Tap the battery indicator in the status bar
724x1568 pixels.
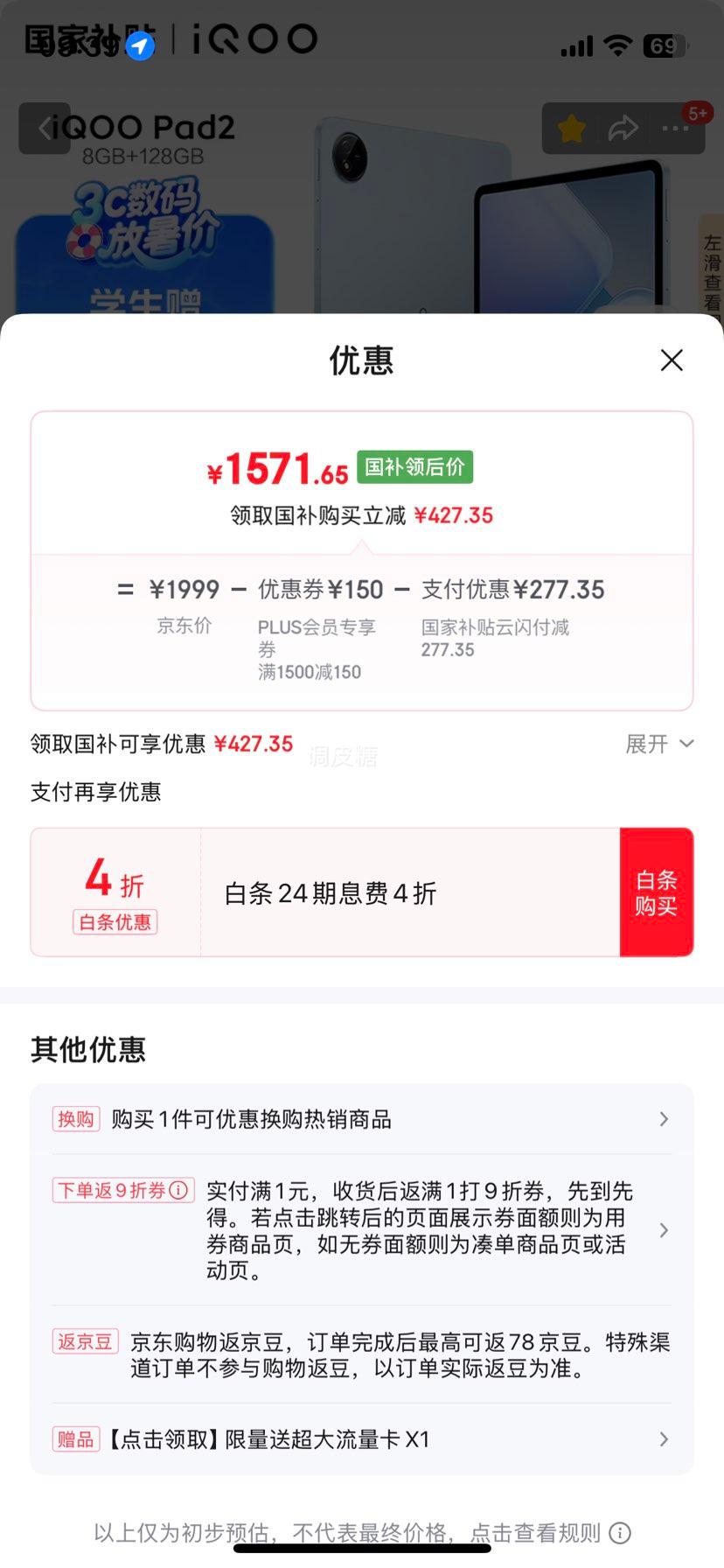666,45
